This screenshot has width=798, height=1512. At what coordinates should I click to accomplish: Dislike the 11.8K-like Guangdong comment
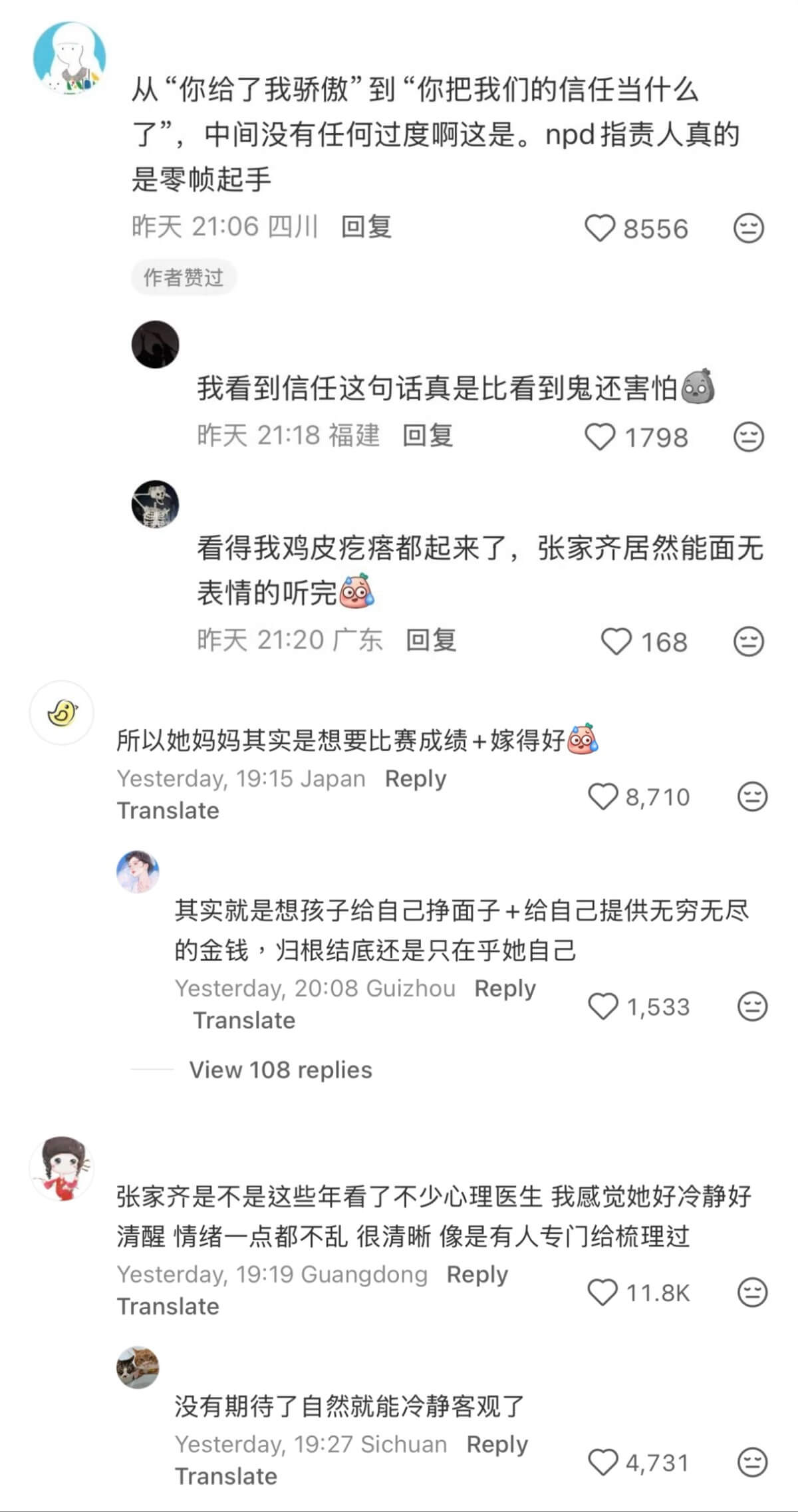[752, 1292]
